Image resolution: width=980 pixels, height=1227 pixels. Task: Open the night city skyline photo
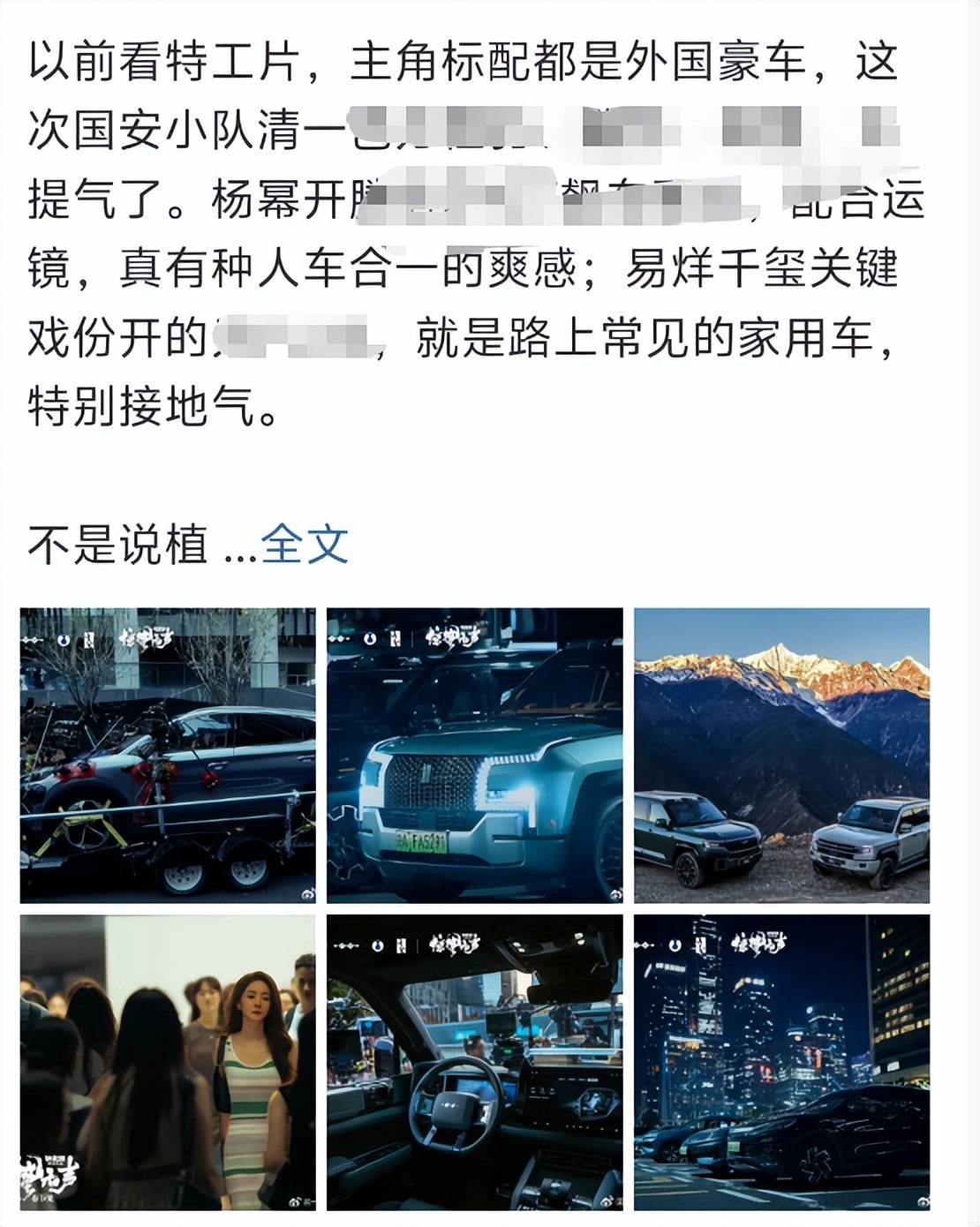pos(781,1062)
